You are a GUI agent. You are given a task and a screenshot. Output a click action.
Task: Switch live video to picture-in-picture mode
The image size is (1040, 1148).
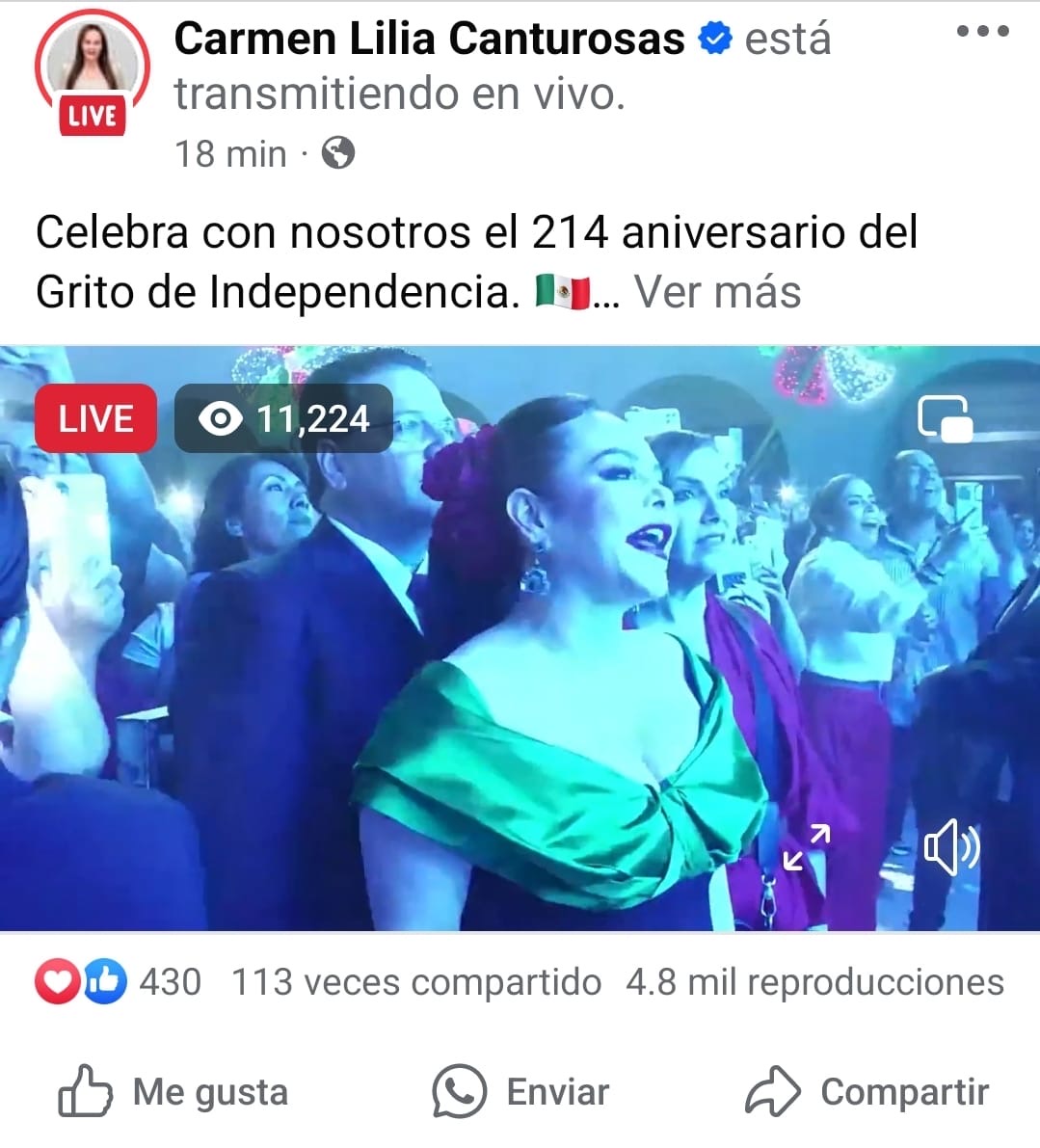pyautogui.click(x=945, y=418)
